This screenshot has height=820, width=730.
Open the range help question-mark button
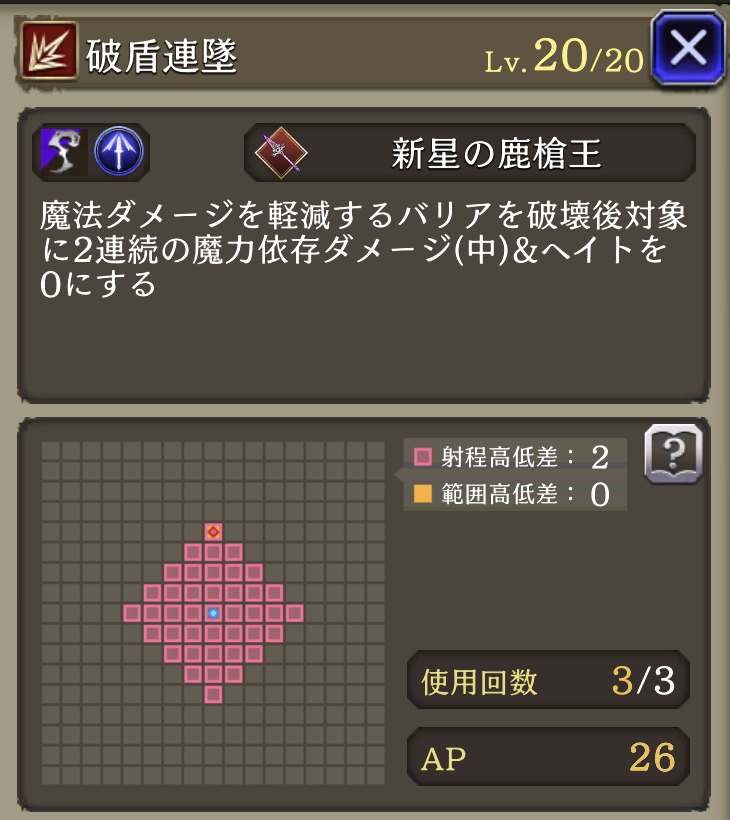click(x=673, y=453)
